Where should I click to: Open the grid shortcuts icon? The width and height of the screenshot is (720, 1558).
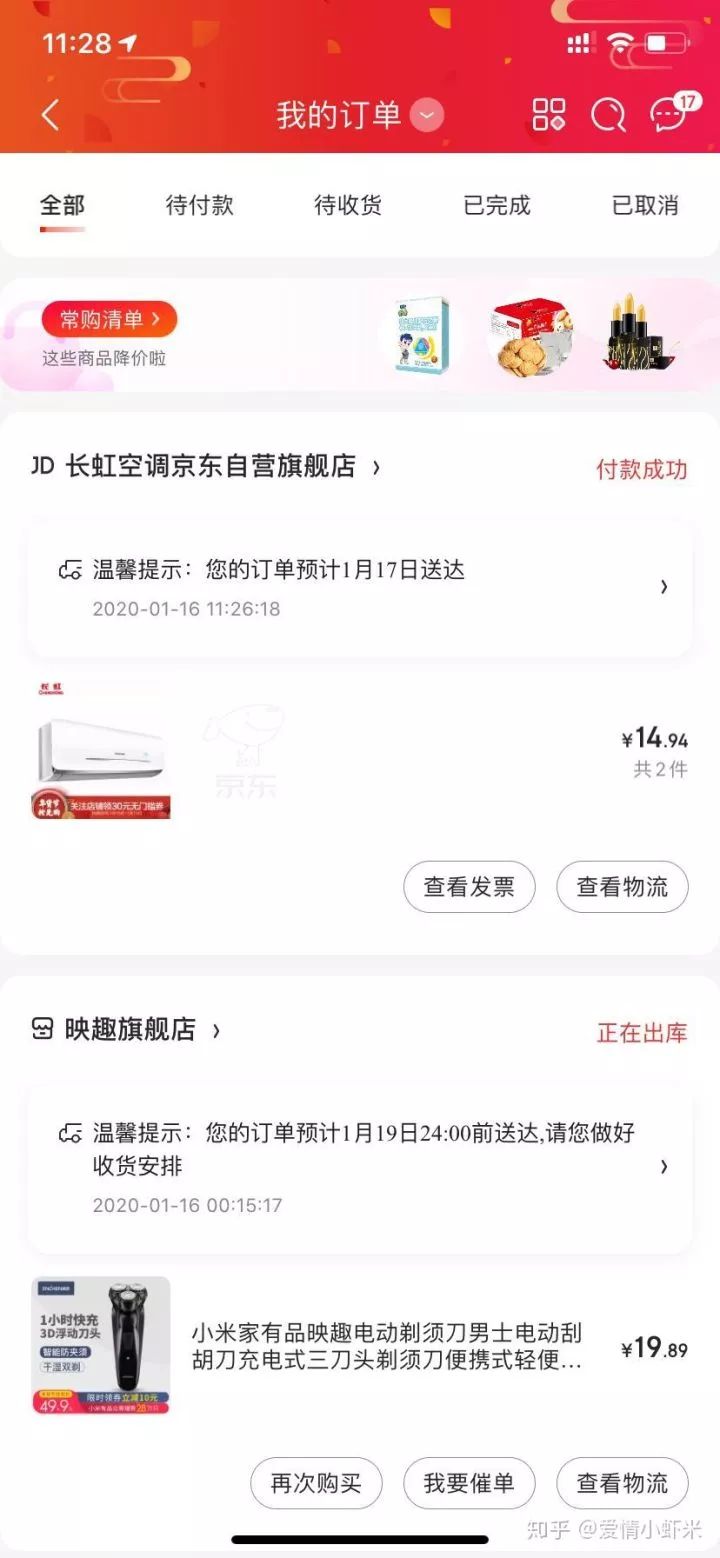point(548,115)
